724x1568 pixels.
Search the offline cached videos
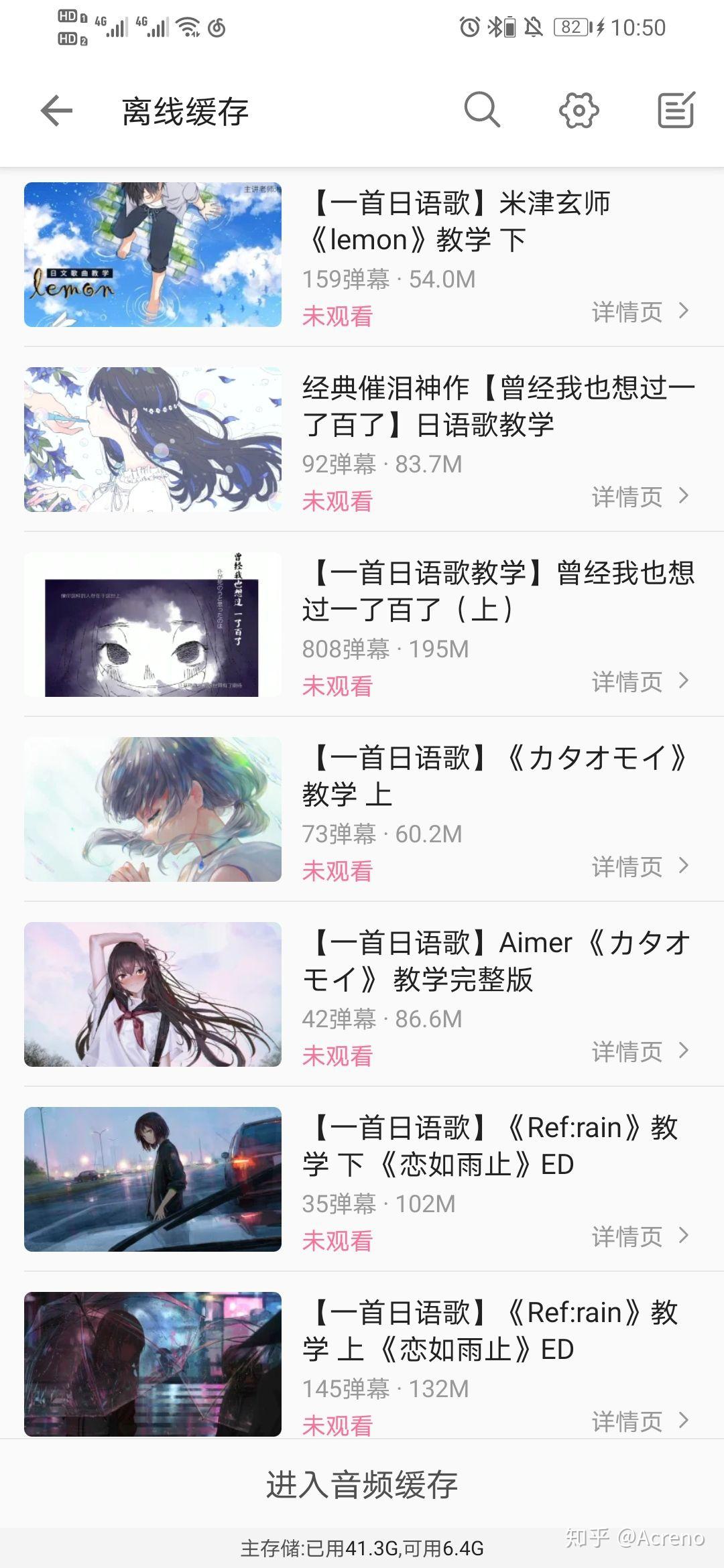(x=482, y=111)
